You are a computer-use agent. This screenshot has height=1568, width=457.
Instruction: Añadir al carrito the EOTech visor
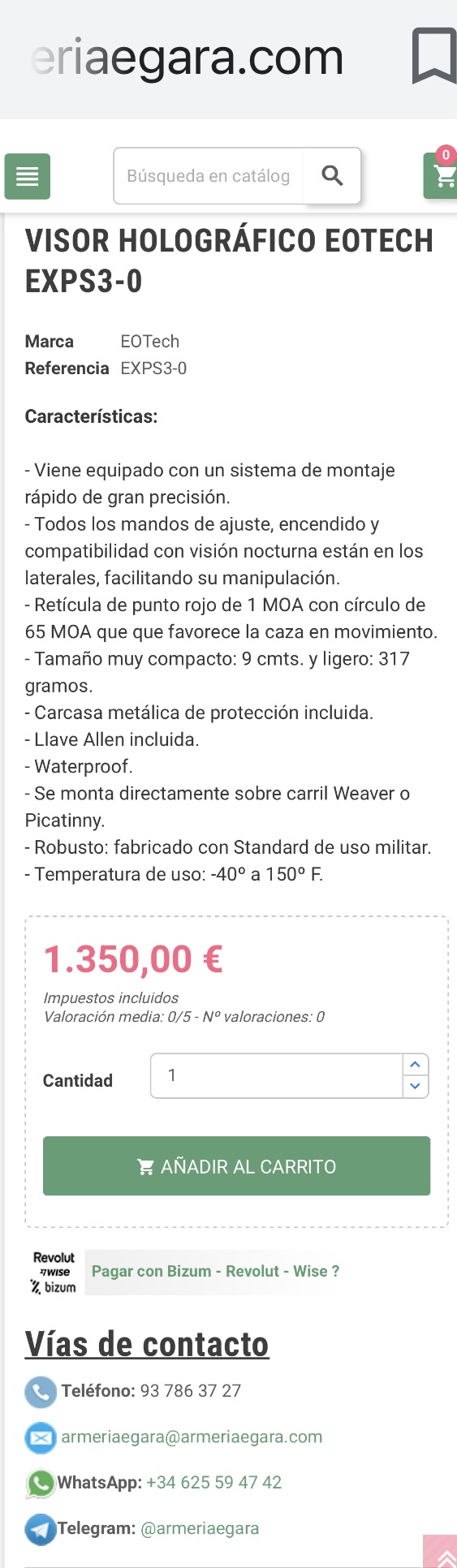[x=236, y=1166]
